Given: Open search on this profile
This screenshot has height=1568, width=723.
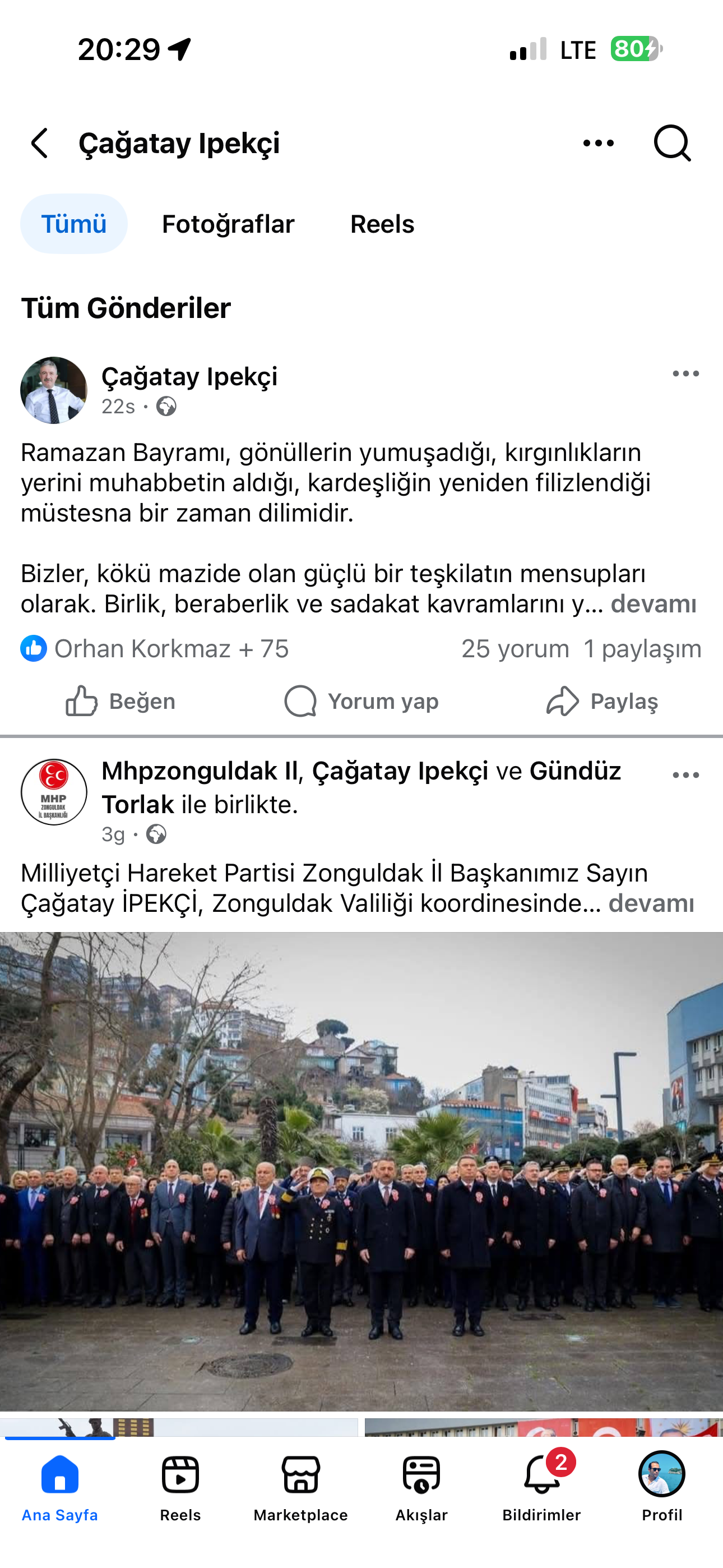Looking at the screenshot, I should [x=672, y=144].
